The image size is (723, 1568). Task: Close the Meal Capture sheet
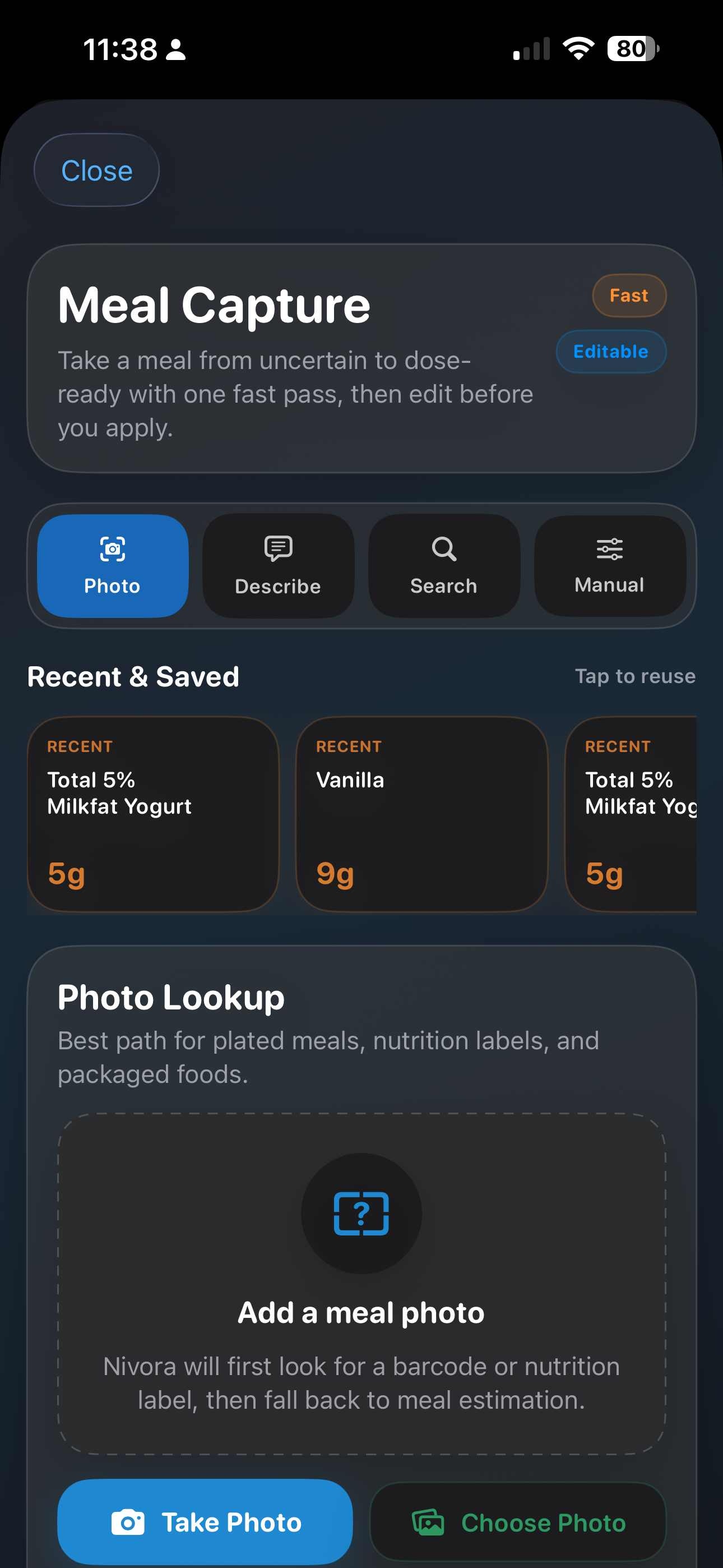point(96,170)
